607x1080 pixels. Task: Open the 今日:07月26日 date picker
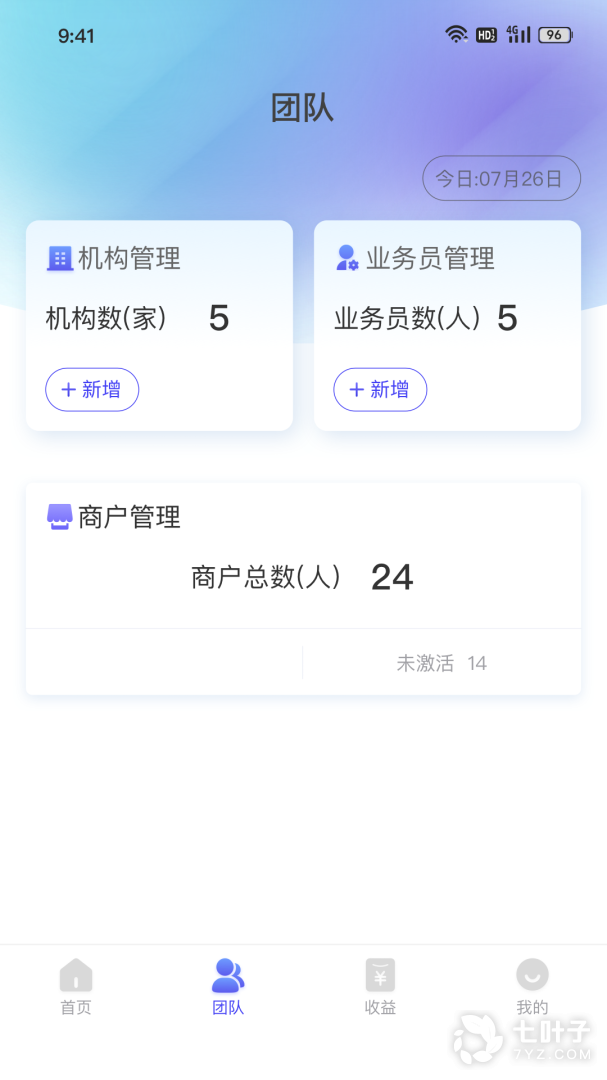point(501,179)
